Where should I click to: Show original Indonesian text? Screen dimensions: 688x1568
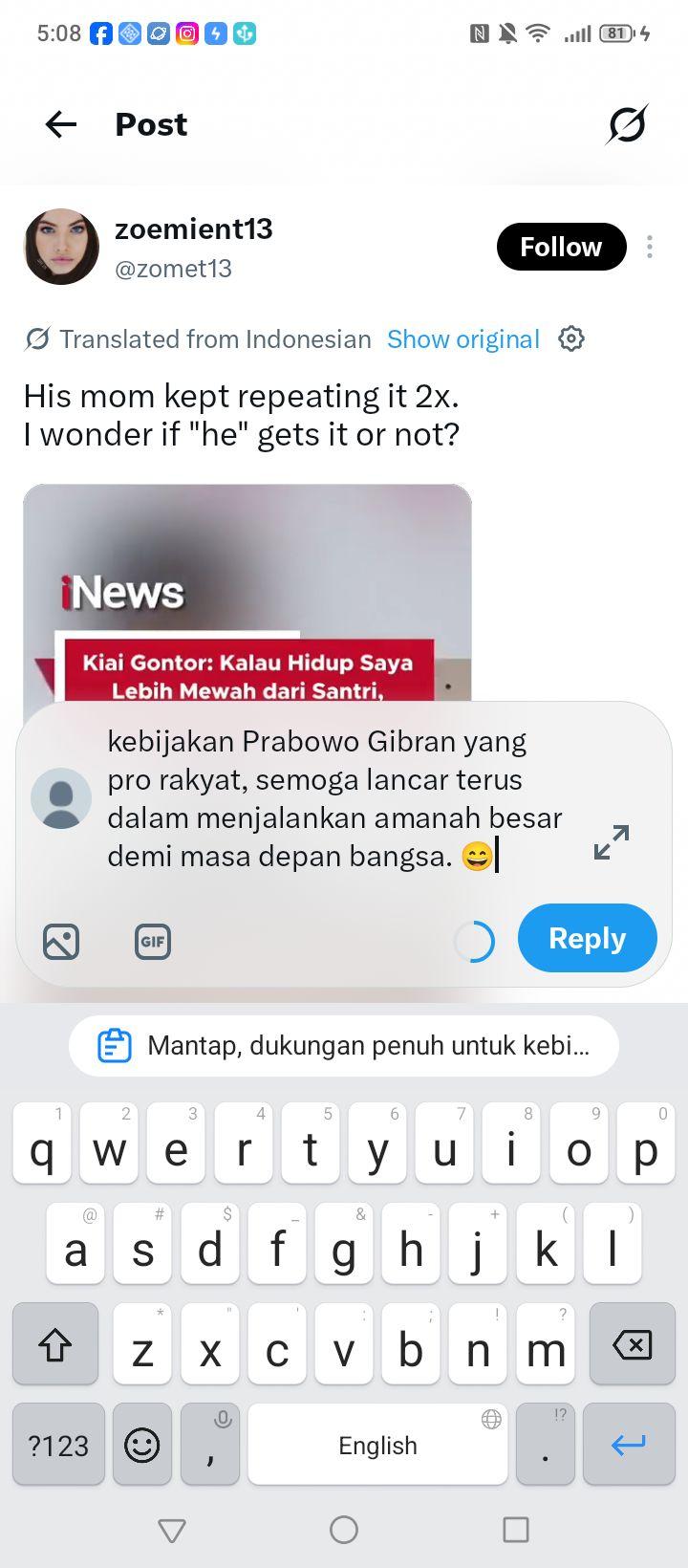pyautogui.click(x=463, y=339)
